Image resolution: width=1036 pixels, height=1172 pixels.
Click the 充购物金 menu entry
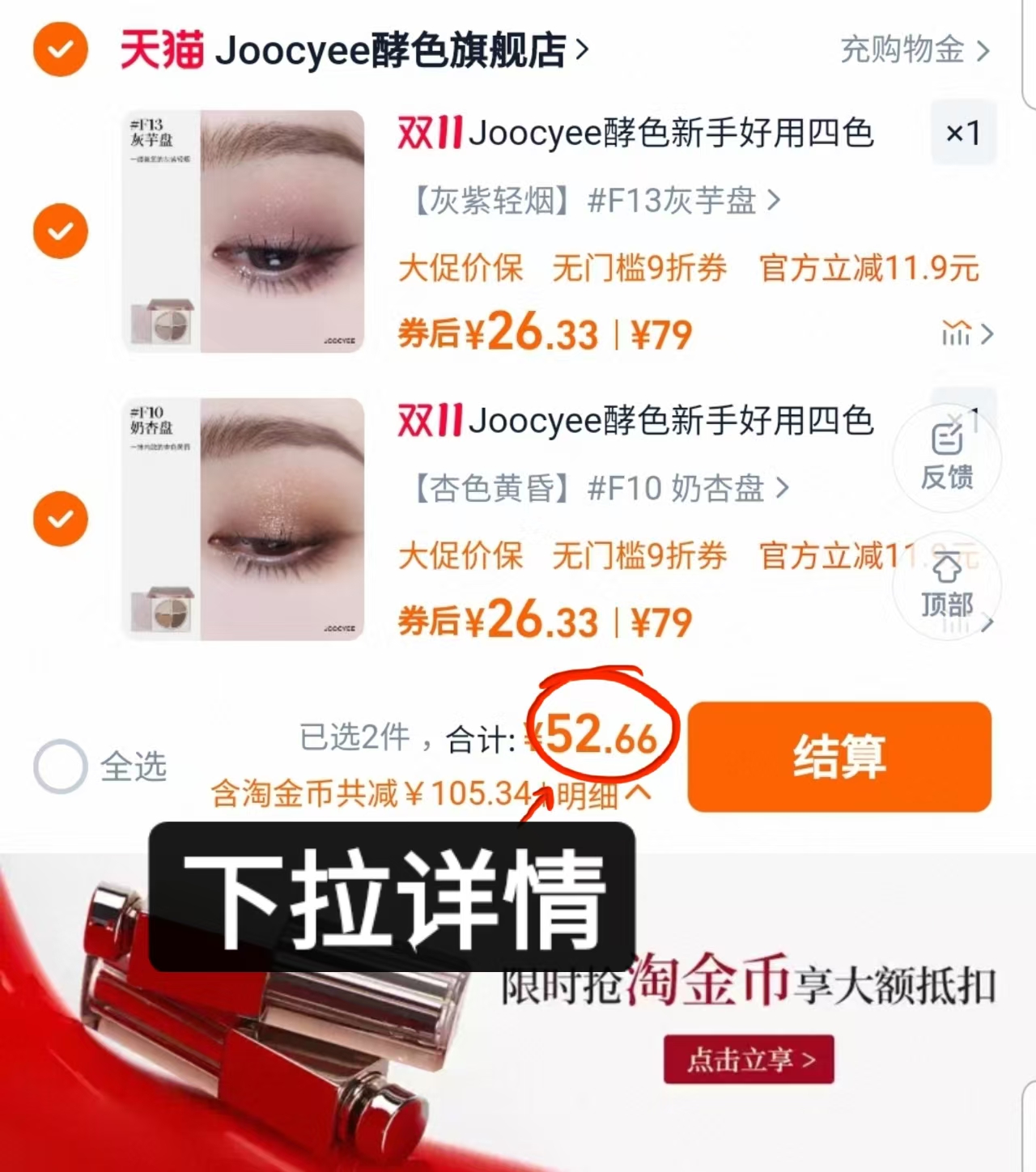(898, 50)
